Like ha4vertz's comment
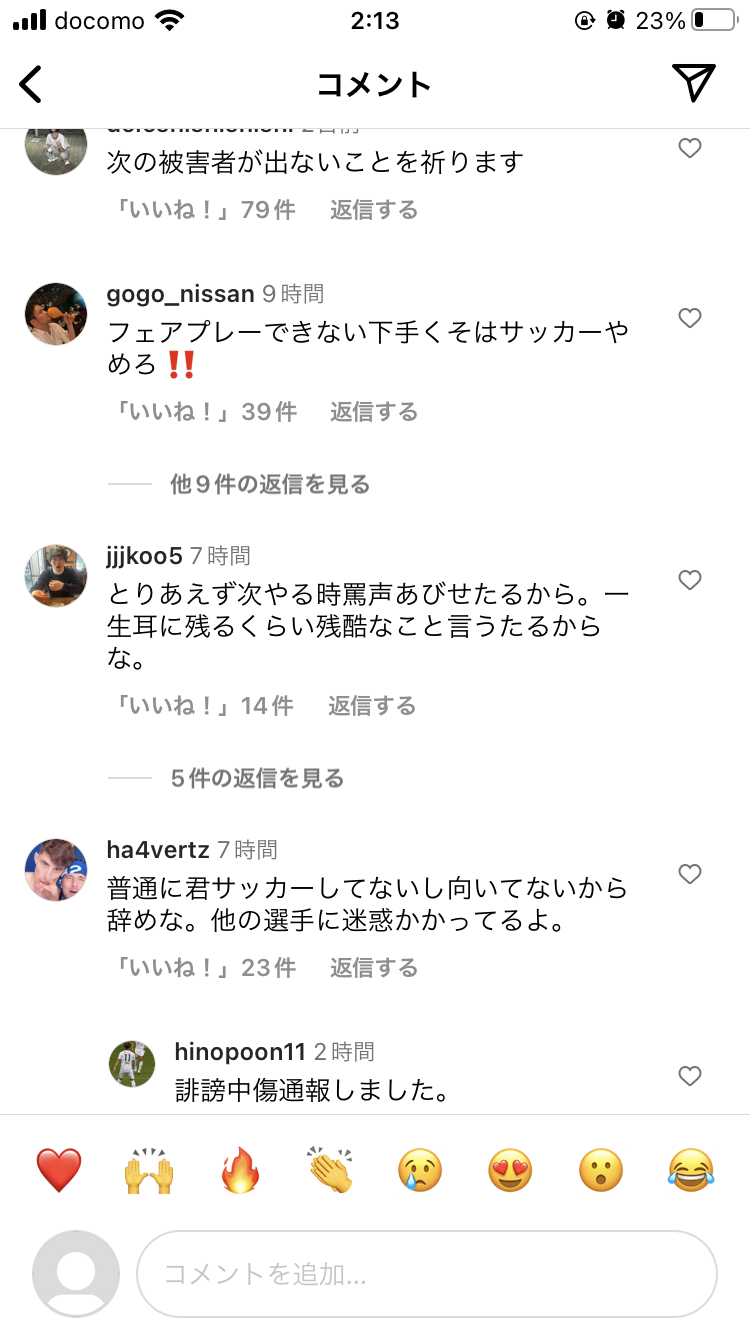 690,874
